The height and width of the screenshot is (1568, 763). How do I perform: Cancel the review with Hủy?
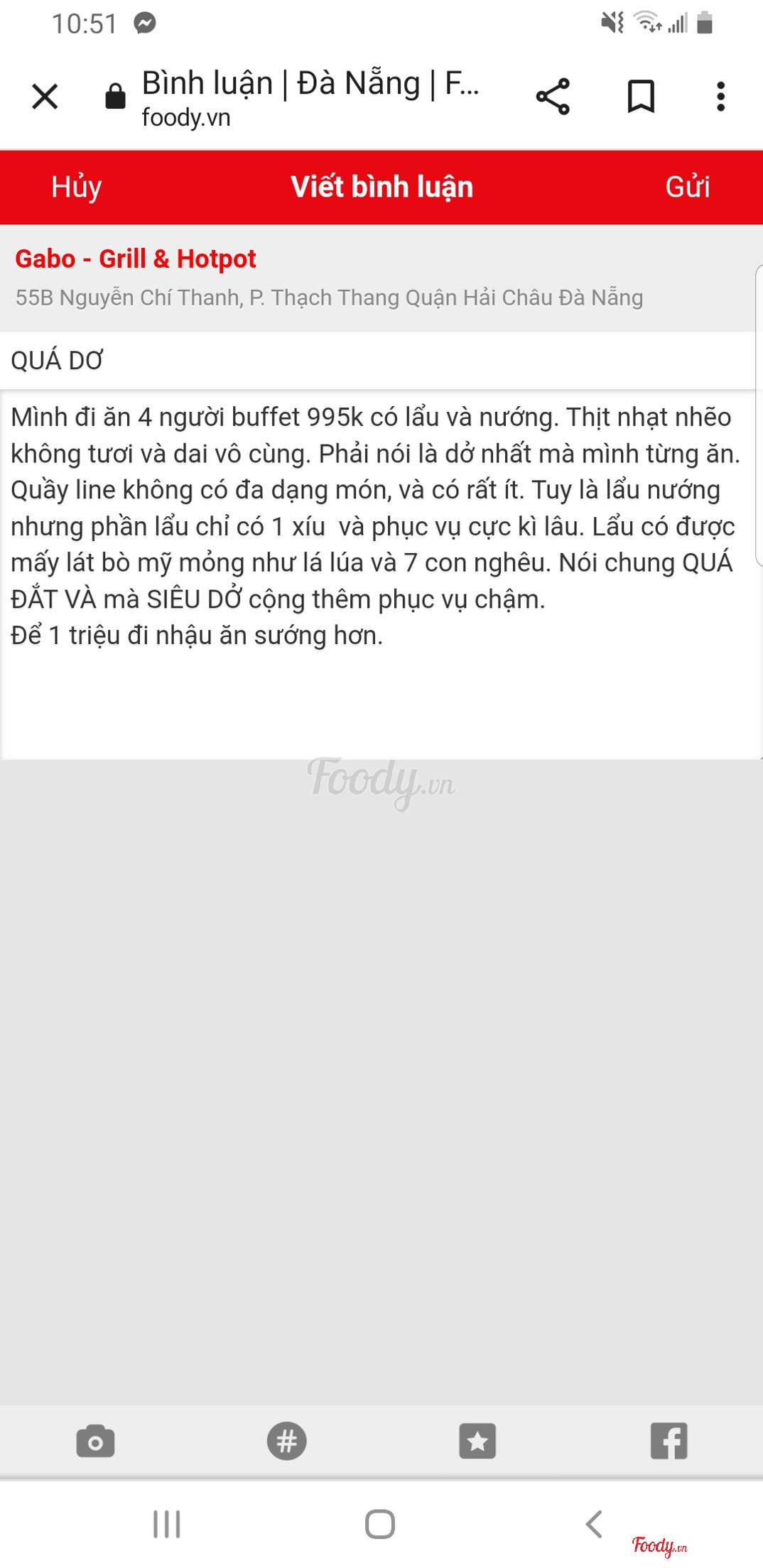76,187
